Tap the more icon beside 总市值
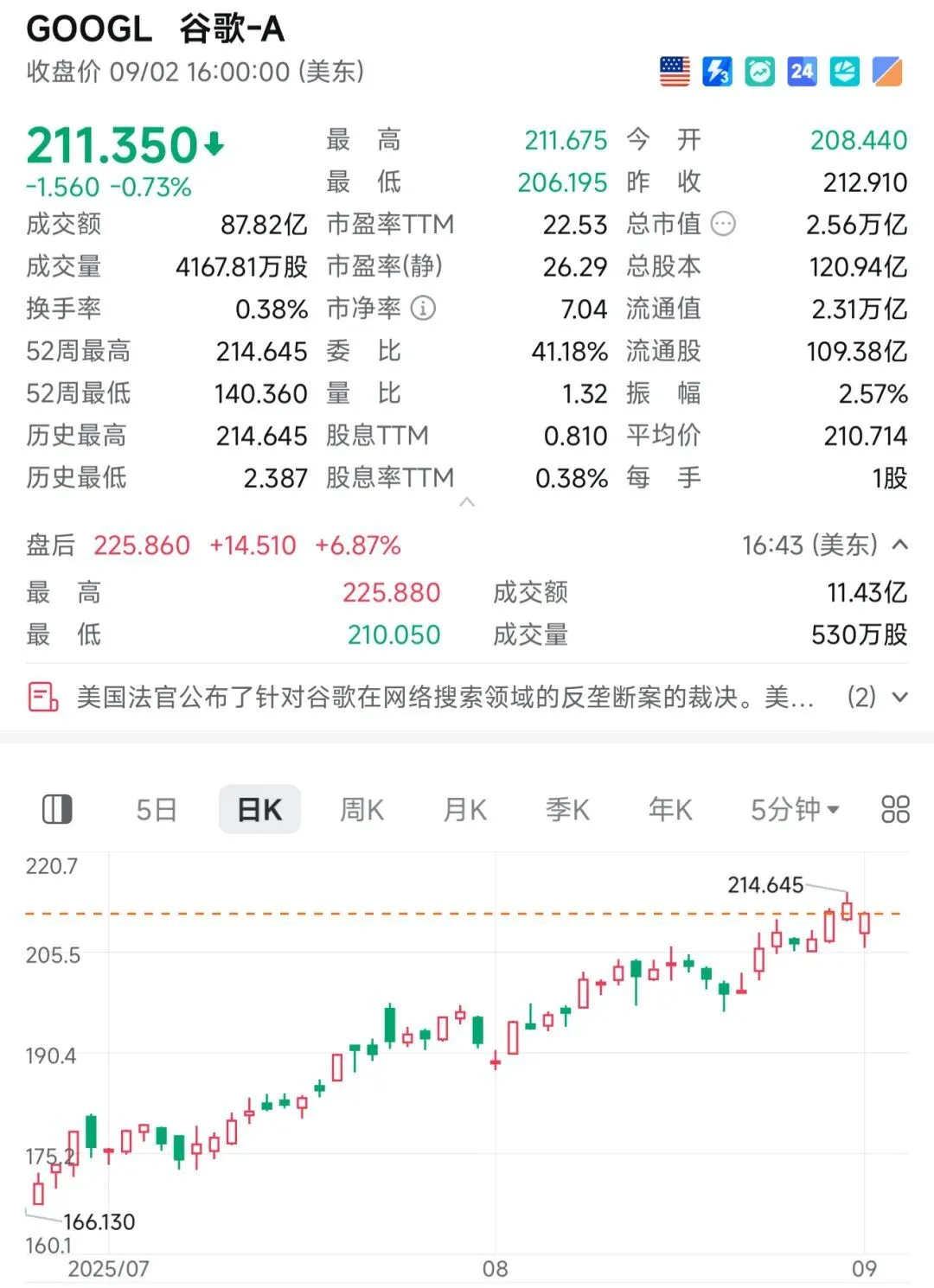The width and height of the screenshot is (934, 1288). click(x=723, y=224)
